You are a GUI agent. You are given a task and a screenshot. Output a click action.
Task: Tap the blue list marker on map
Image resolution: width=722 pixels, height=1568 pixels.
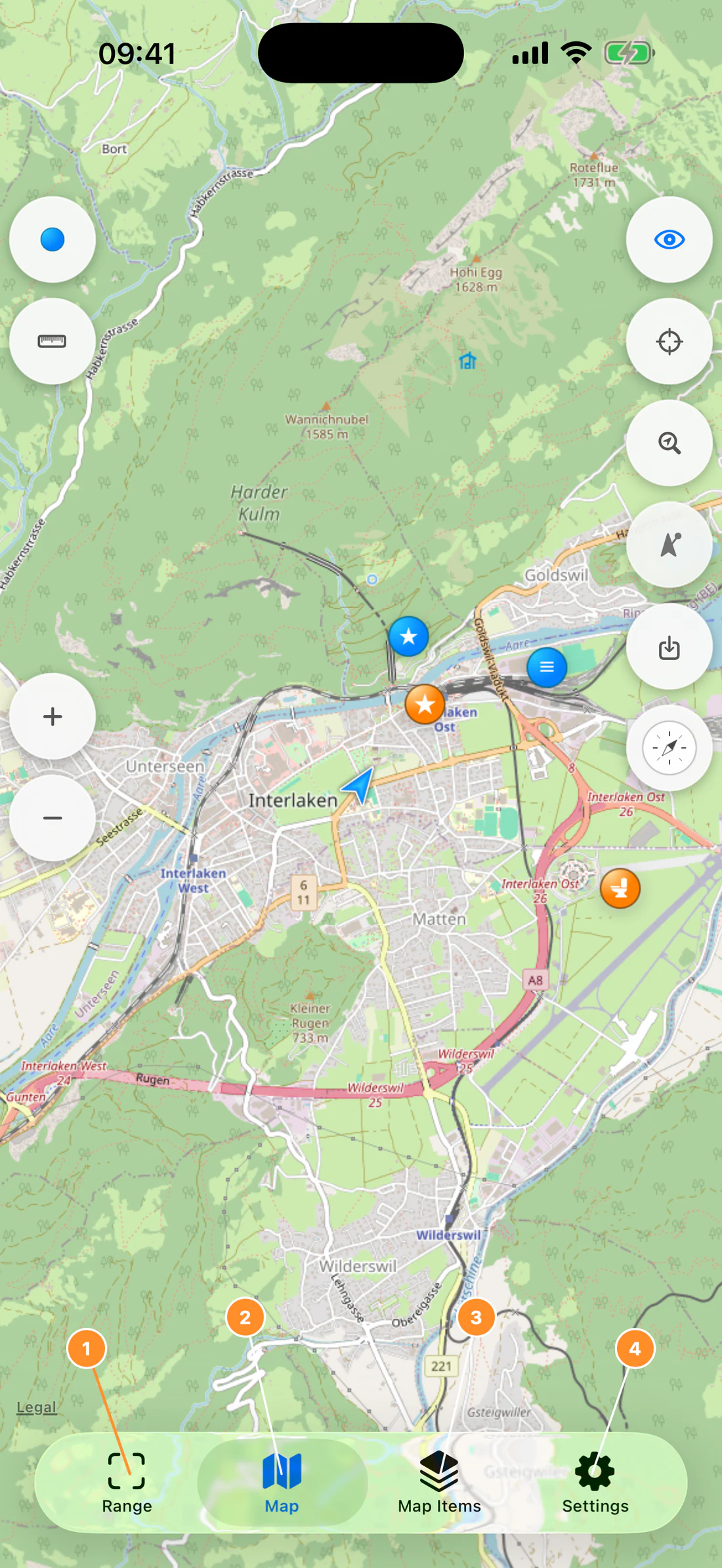click(547, 667)
